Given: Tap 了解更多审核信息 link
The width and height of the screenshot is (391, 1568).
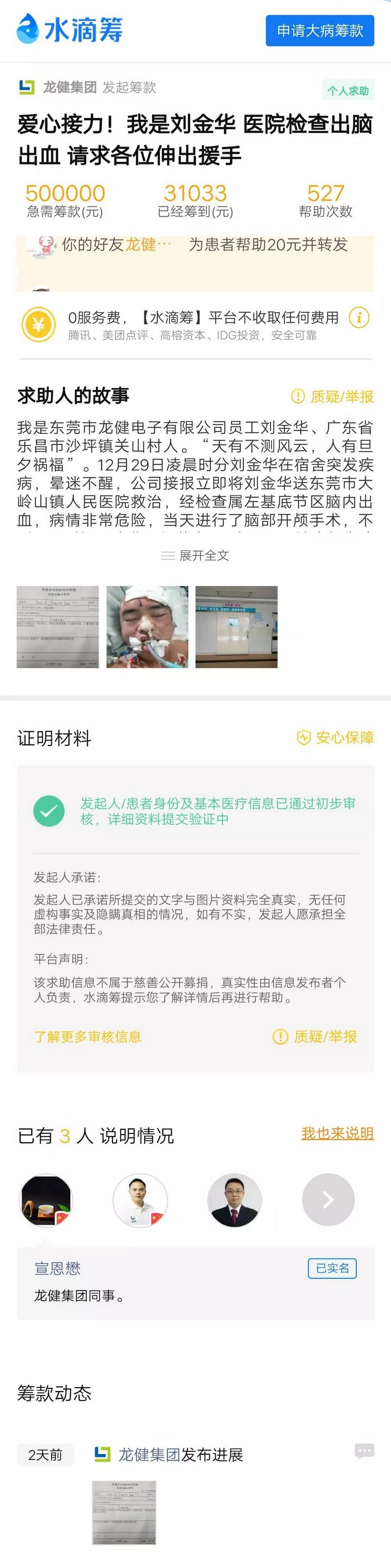Looking at the screenshot, I should click(87, 1037).
